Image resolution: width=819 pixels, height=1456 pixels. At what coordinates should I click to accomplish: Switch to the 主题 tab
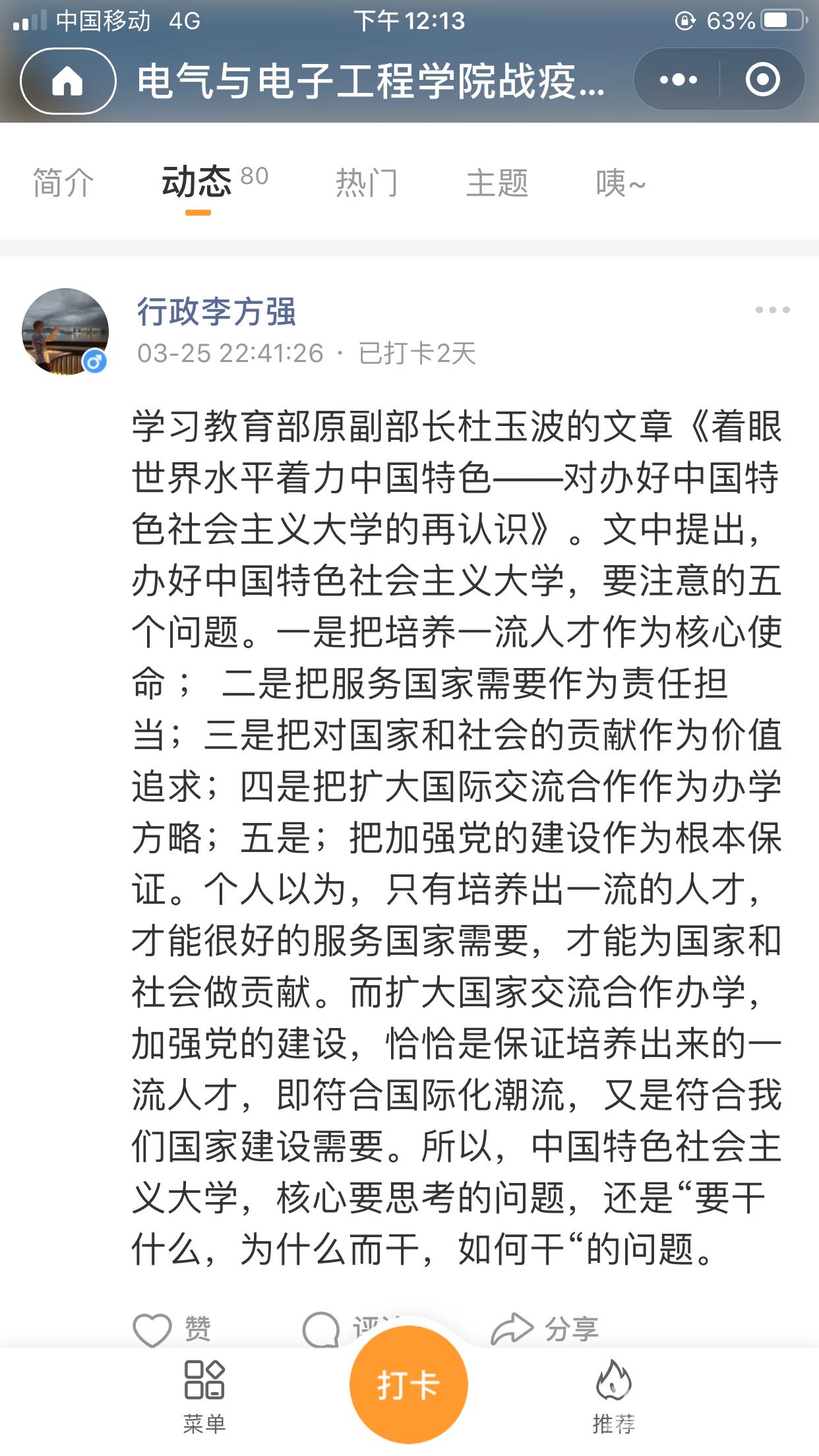497,183
